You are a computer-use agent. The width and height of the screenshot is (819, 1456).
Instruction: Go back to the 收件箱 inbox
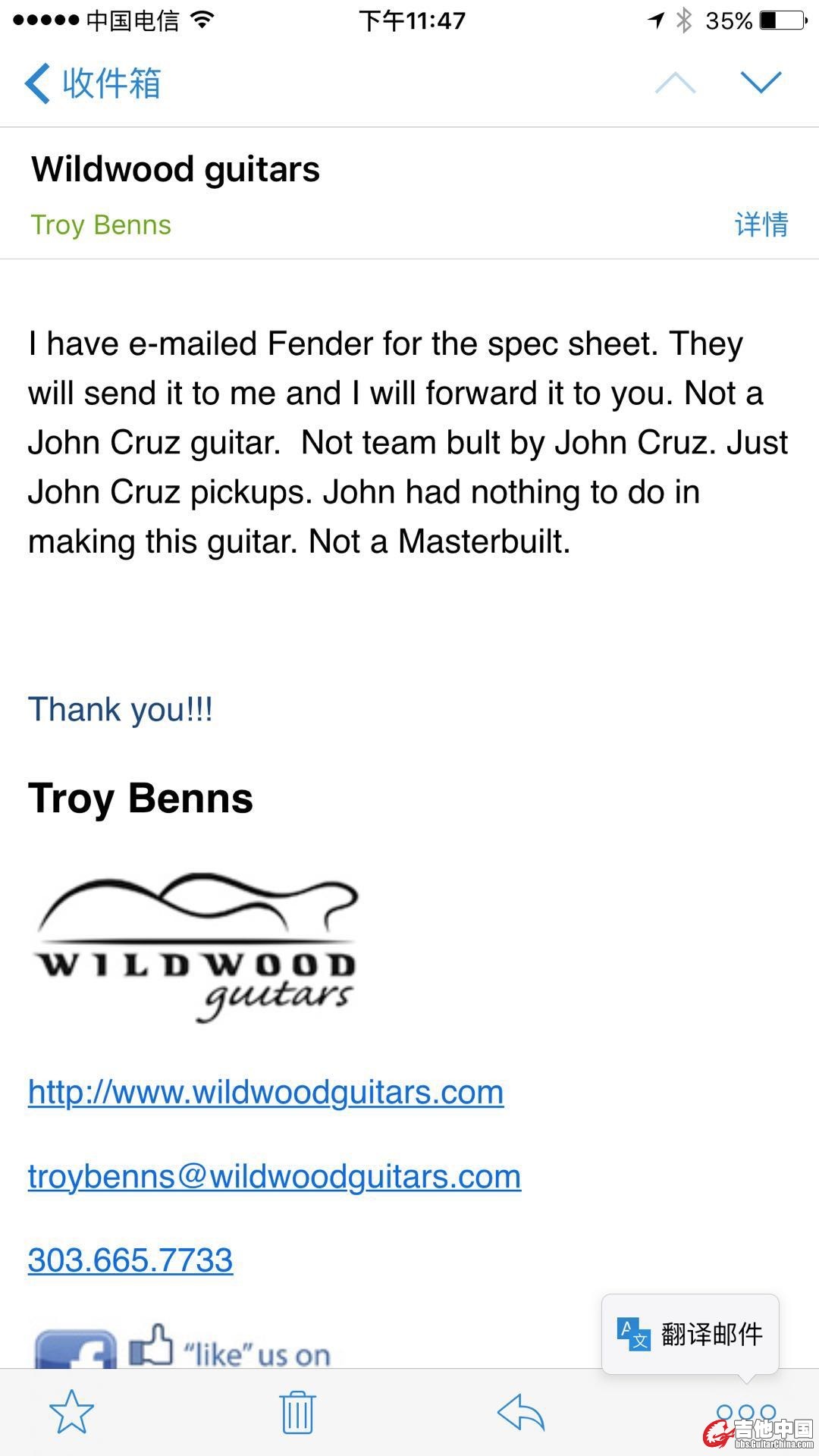[x=93, y=83]
